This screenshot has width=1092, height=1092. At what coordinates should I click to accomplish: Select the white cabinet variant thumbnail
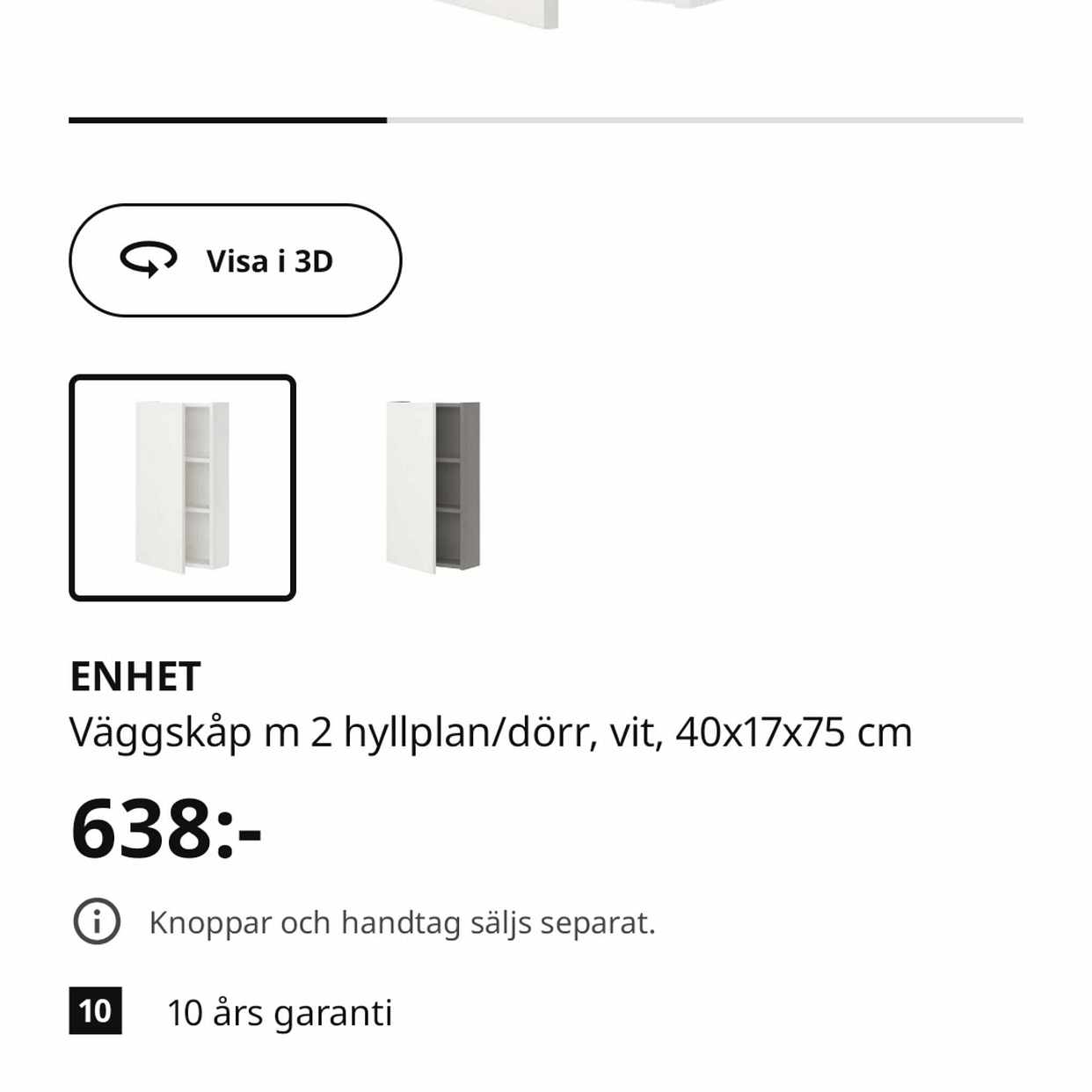tap(183, 488)
